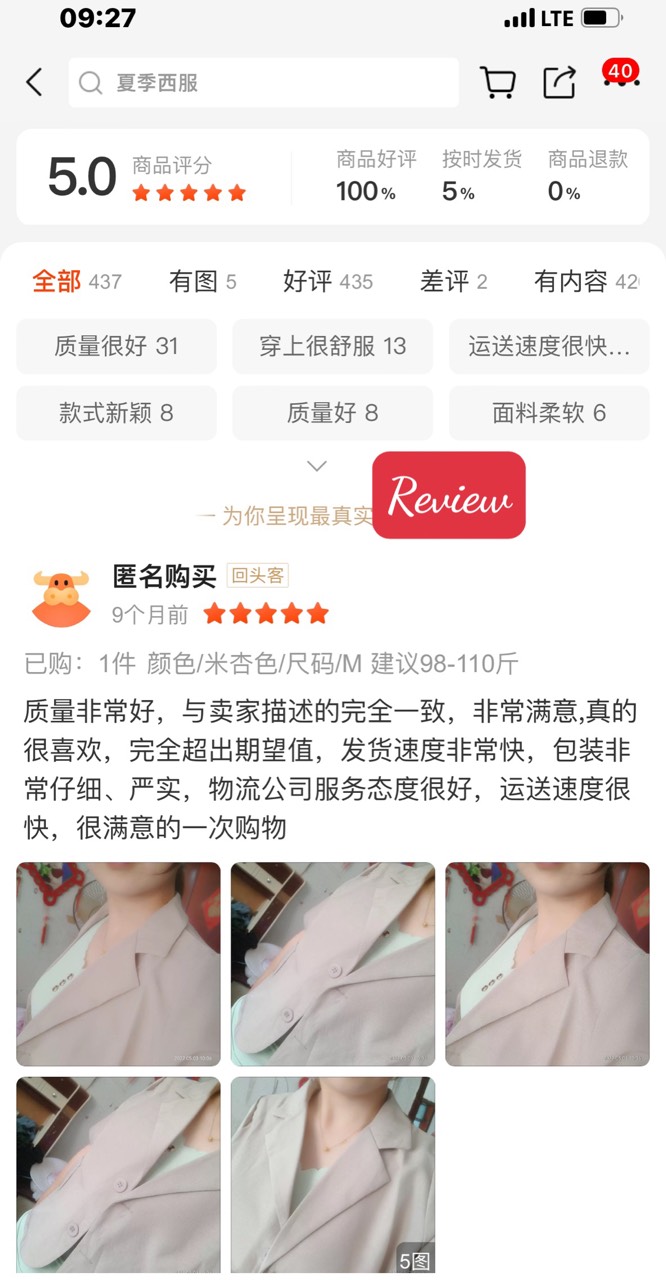Filter by 运送速度很快 tag

[x=549, y=347]
